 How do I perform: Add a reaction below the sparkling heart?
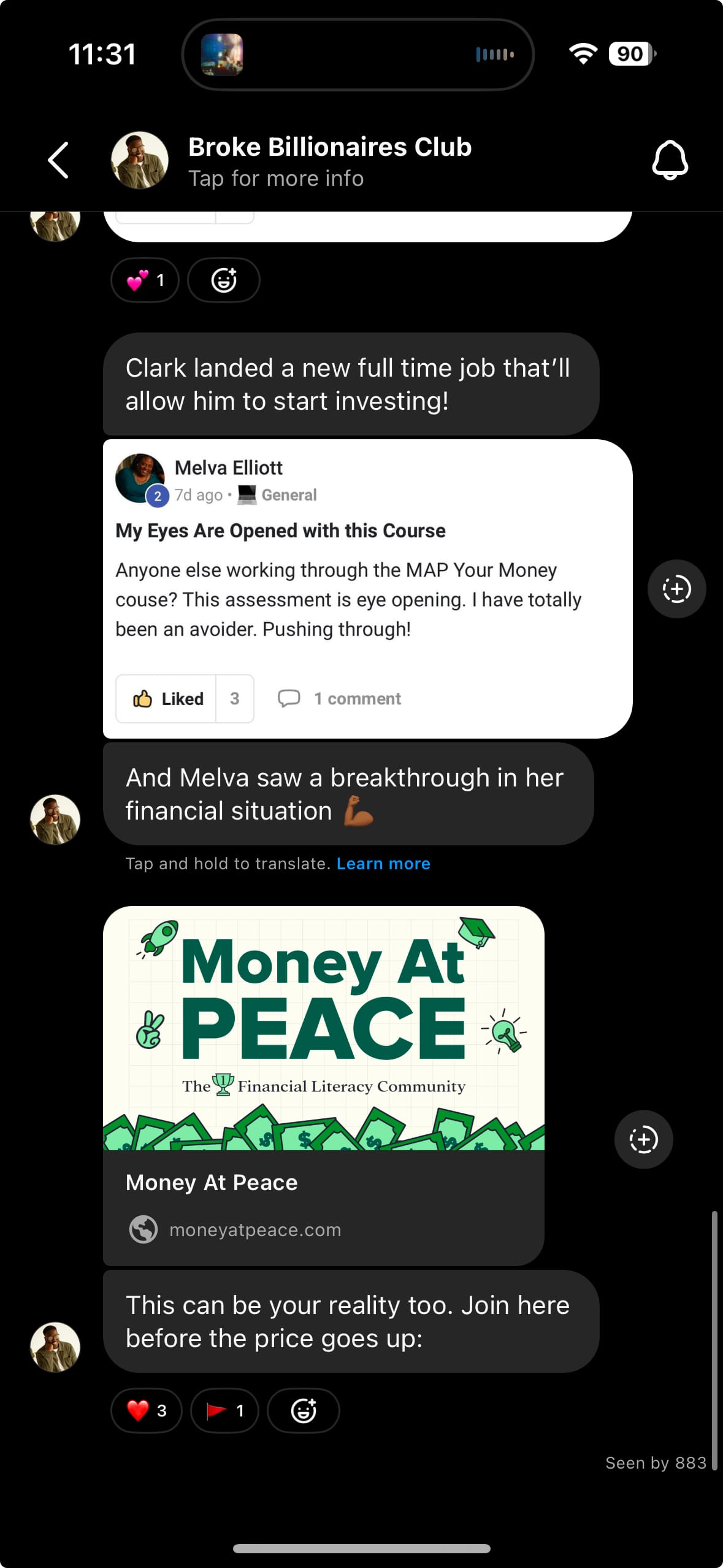click(x=223, y=280)
